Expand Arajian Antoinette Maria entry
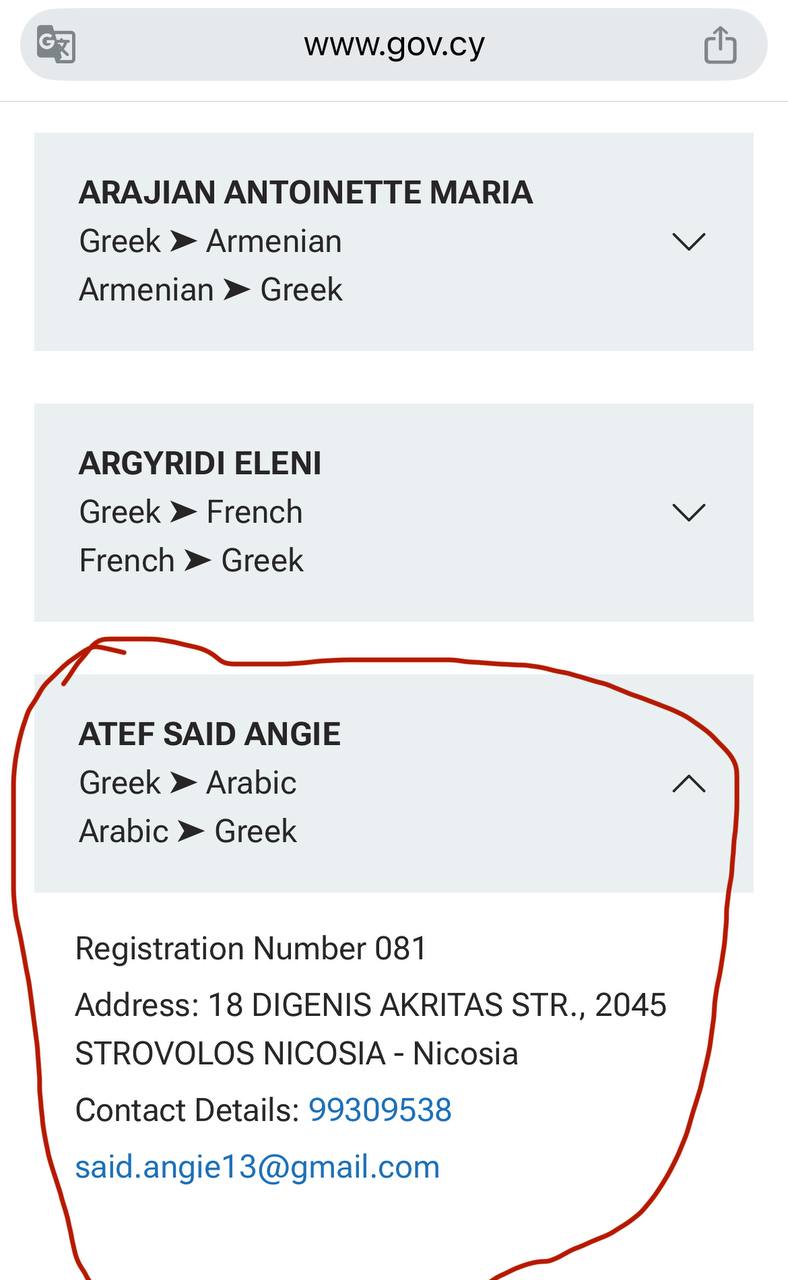Viewport: 788px width, 1280px height. point(689,241)
